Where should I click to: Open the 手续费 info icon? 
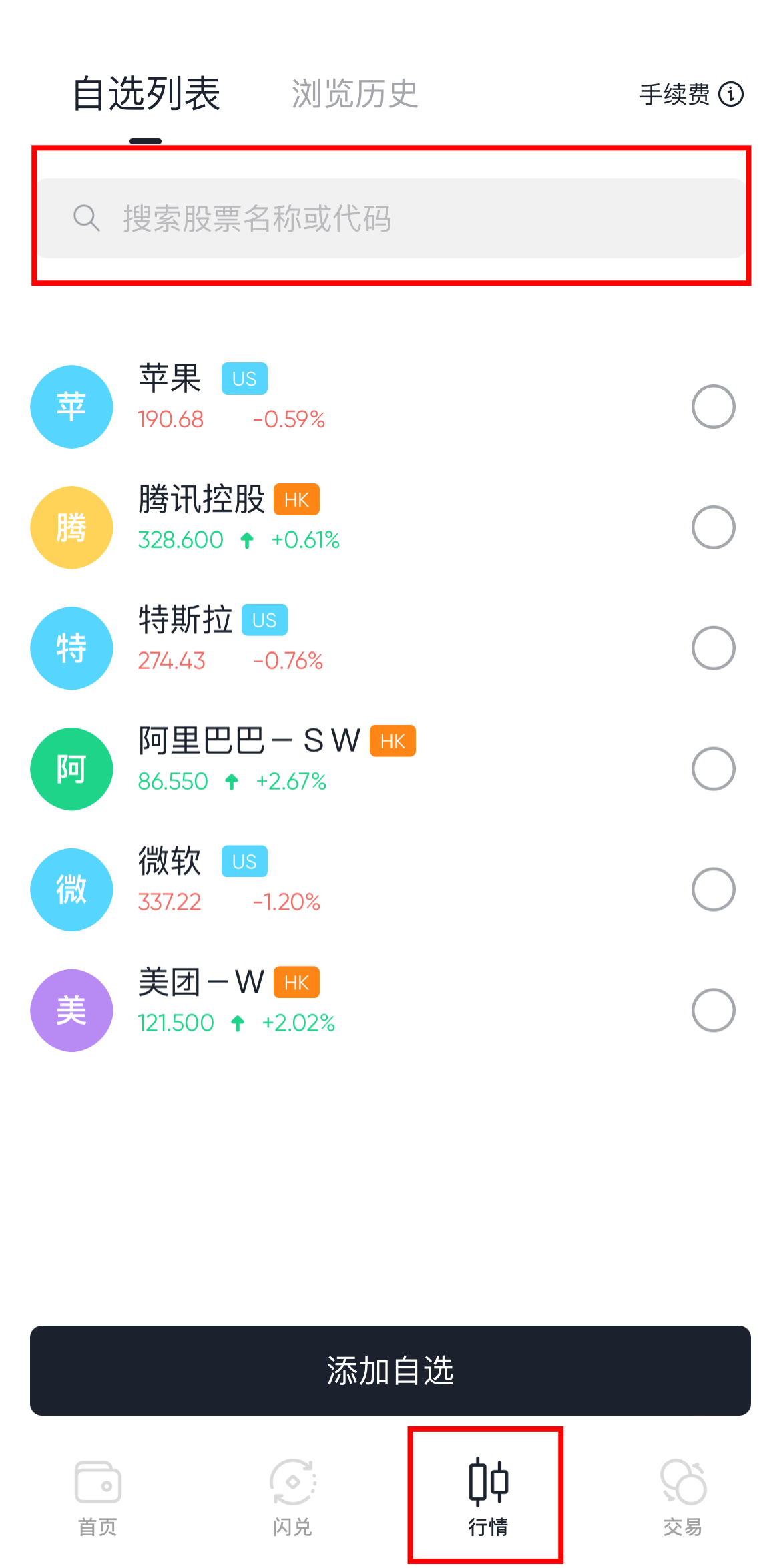(x=731, y=94)
